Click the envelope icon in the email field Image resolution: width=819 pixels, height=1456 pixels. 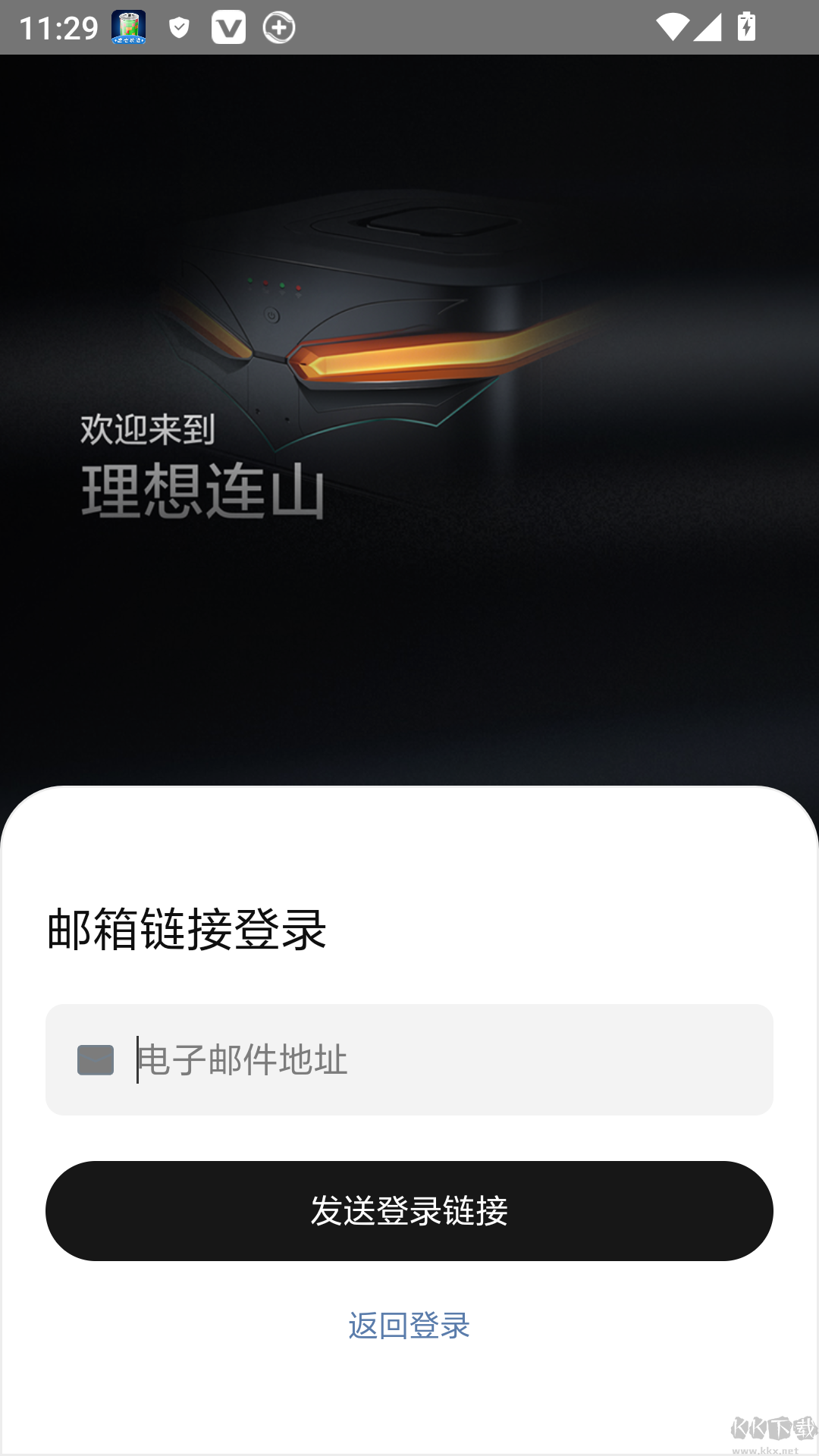[95, 1060]
